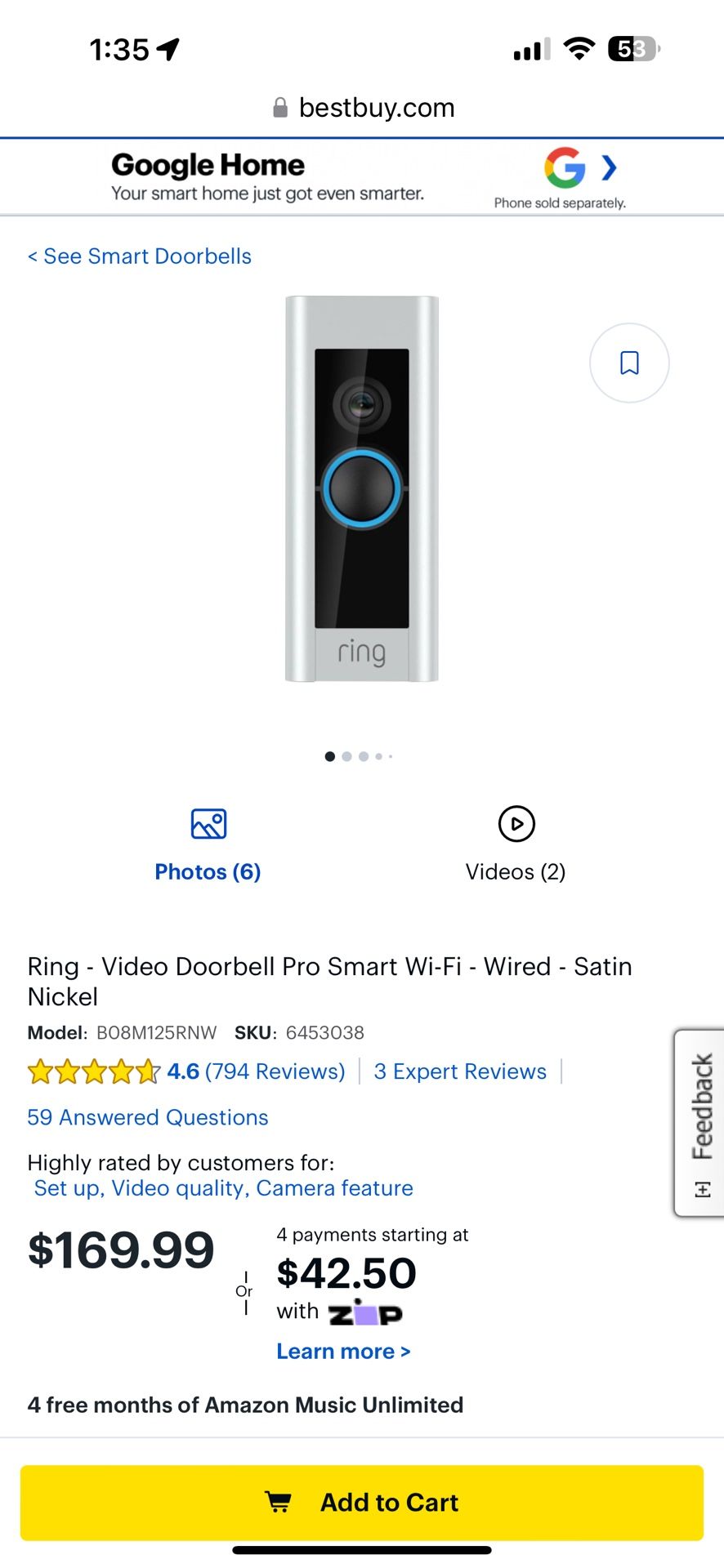Click the cart icon inside Add to Cart
Image resolution: width=724 pixels, height=1568 pixels.
pos(279,1503)
